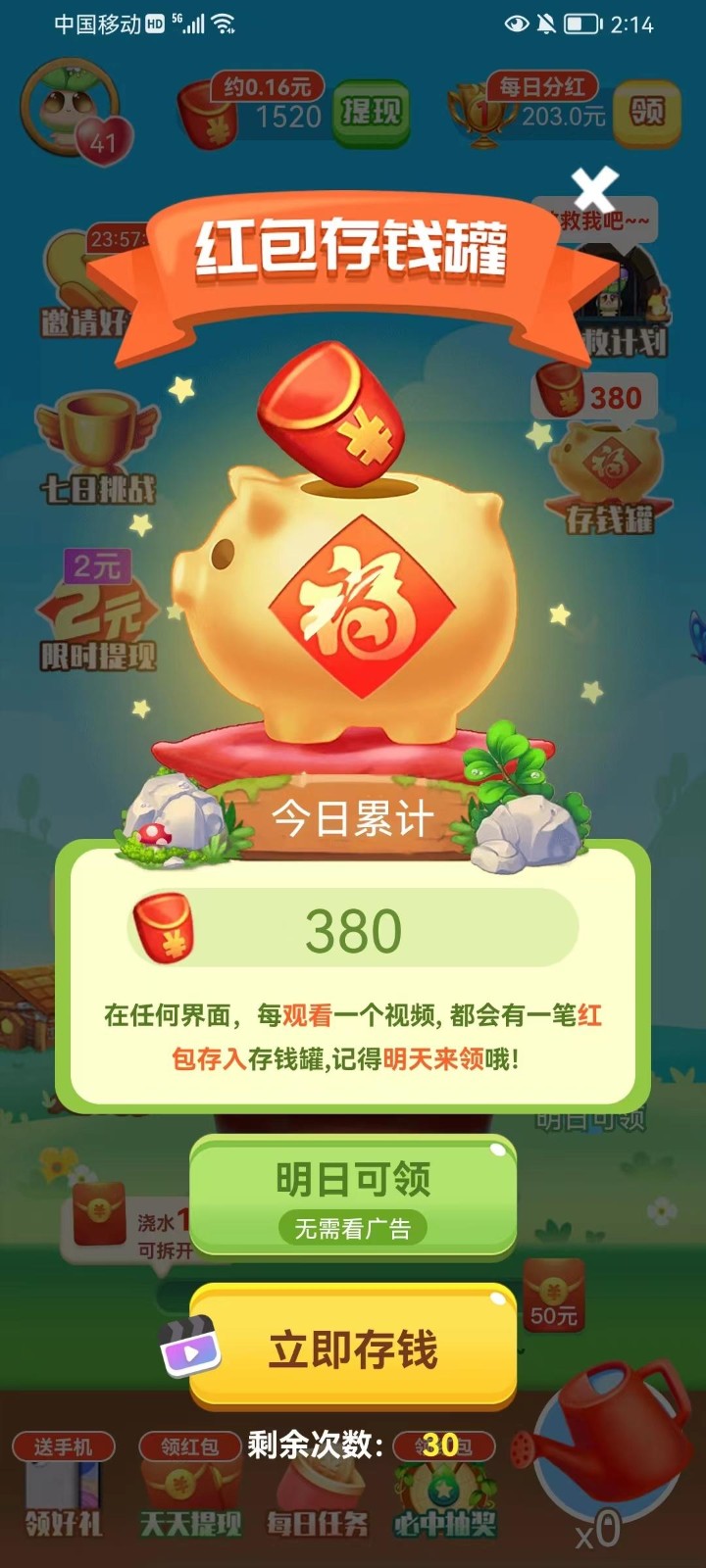Tap the 明日可领 green button
Screen dimensions: 706x1568
(x=353, y=1196)
